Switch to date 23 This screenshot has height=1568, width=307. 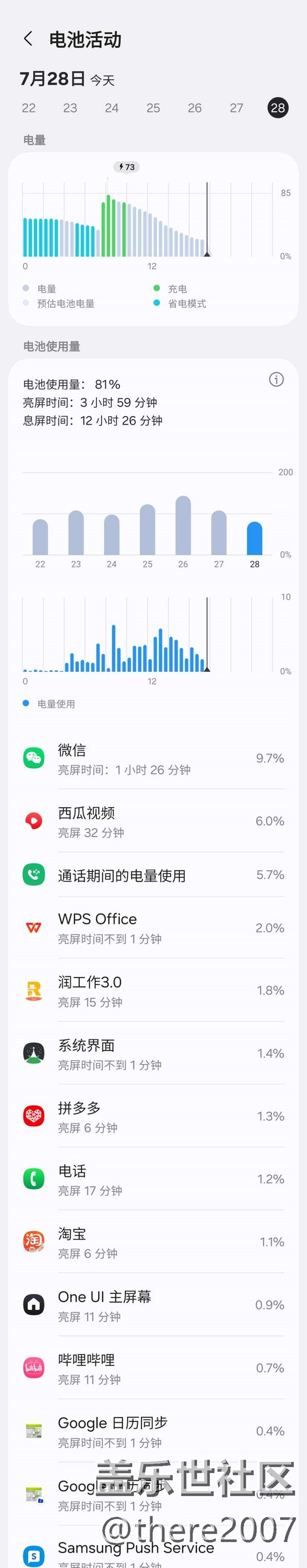70,109
